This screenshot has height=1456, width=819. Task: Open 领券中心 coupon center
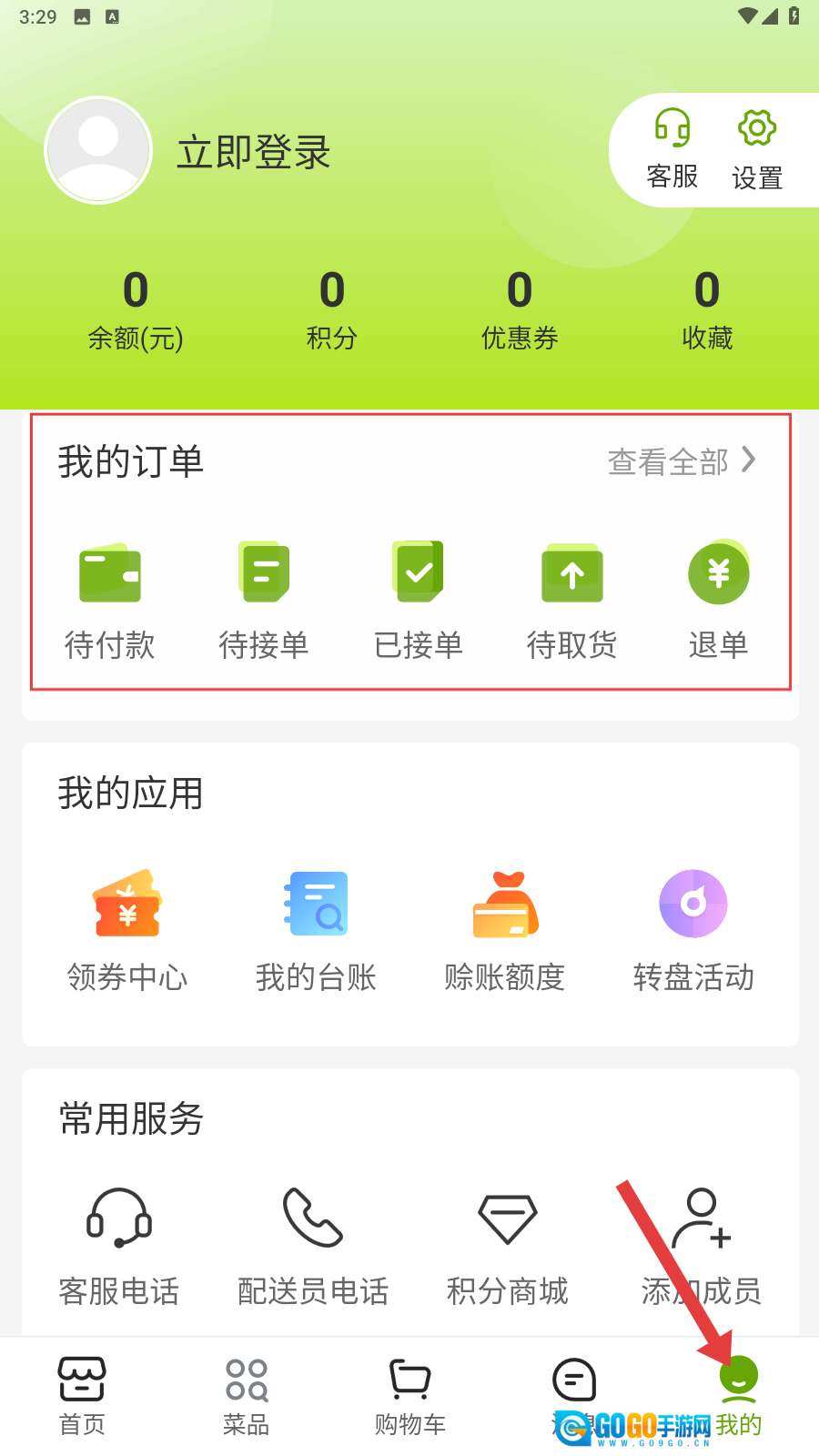tap(127, 930)
